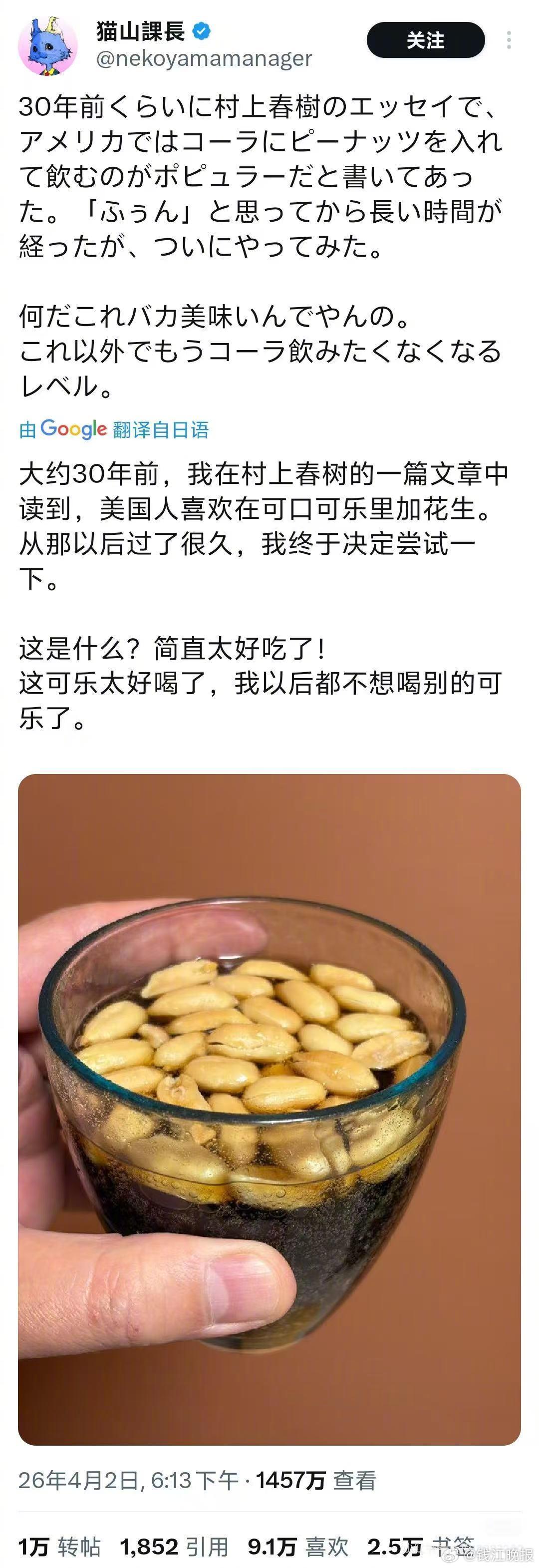Select the @nekoyamamanager handle
The image size is (539, 1568).
click(x=206, y=59)
